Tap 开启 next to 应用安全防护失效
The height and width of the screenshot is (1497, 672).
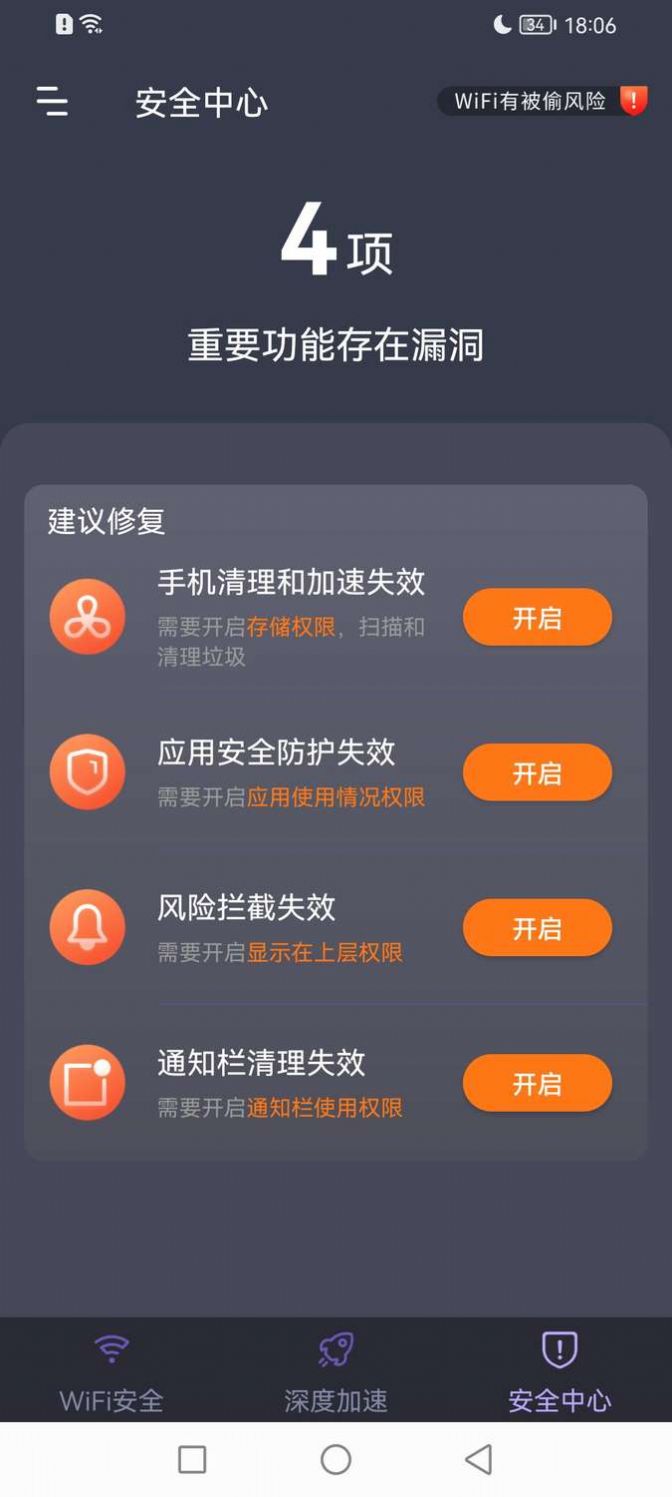point(537,772)
